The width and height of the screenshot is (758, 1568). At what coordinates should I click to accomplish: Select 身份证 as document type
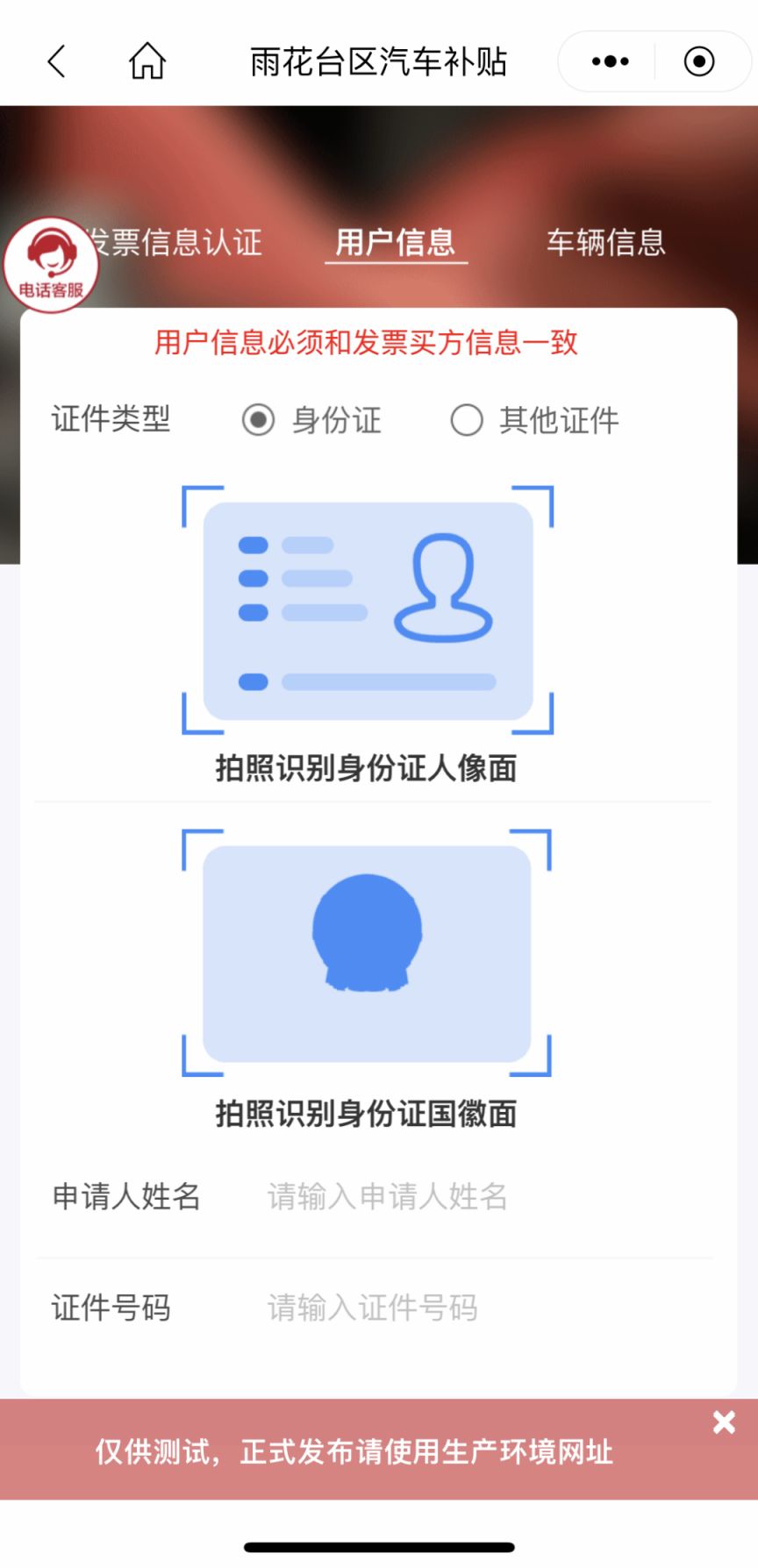click(x=259, y=420)
